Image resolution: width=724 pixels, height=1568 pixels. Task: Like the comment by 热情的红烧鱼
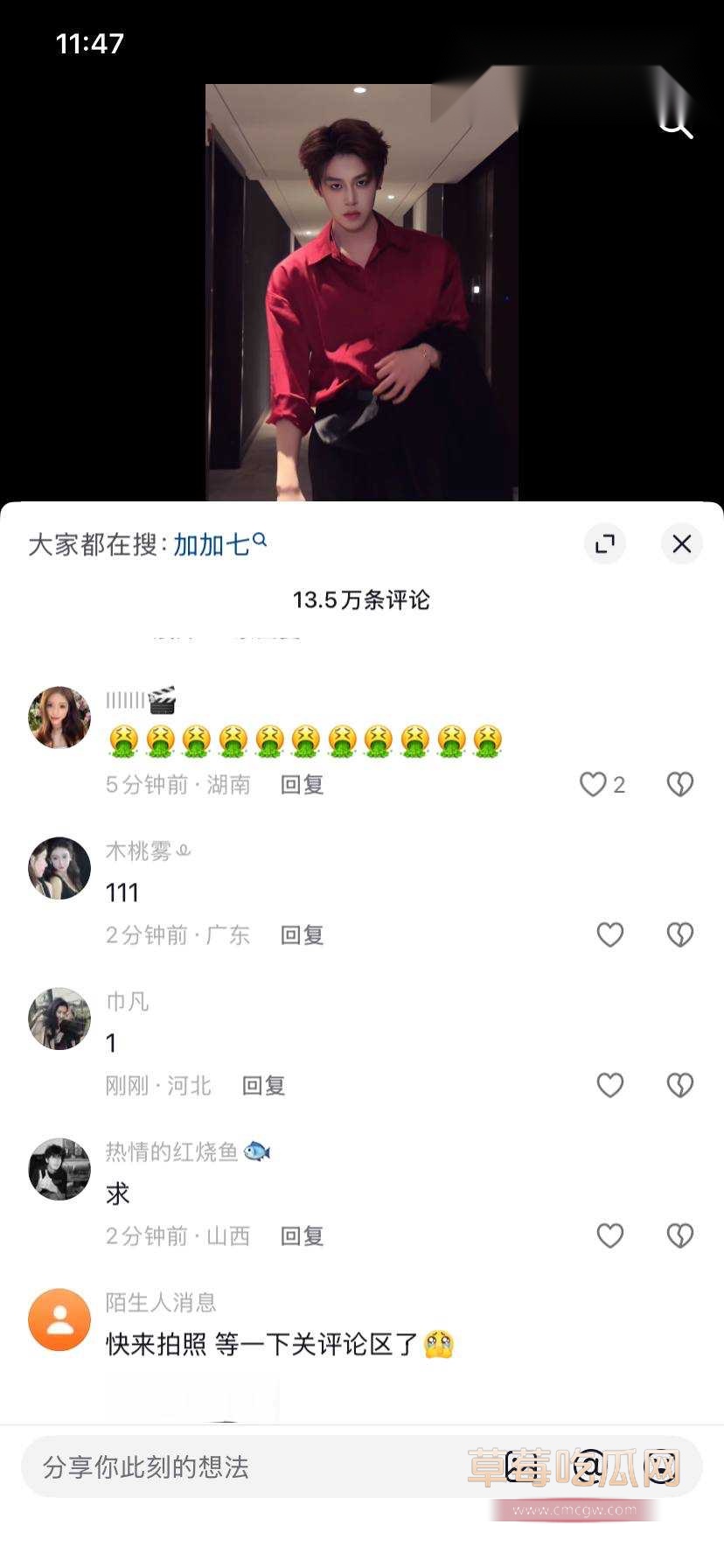pyautogui.click(x=610, y=1235)
